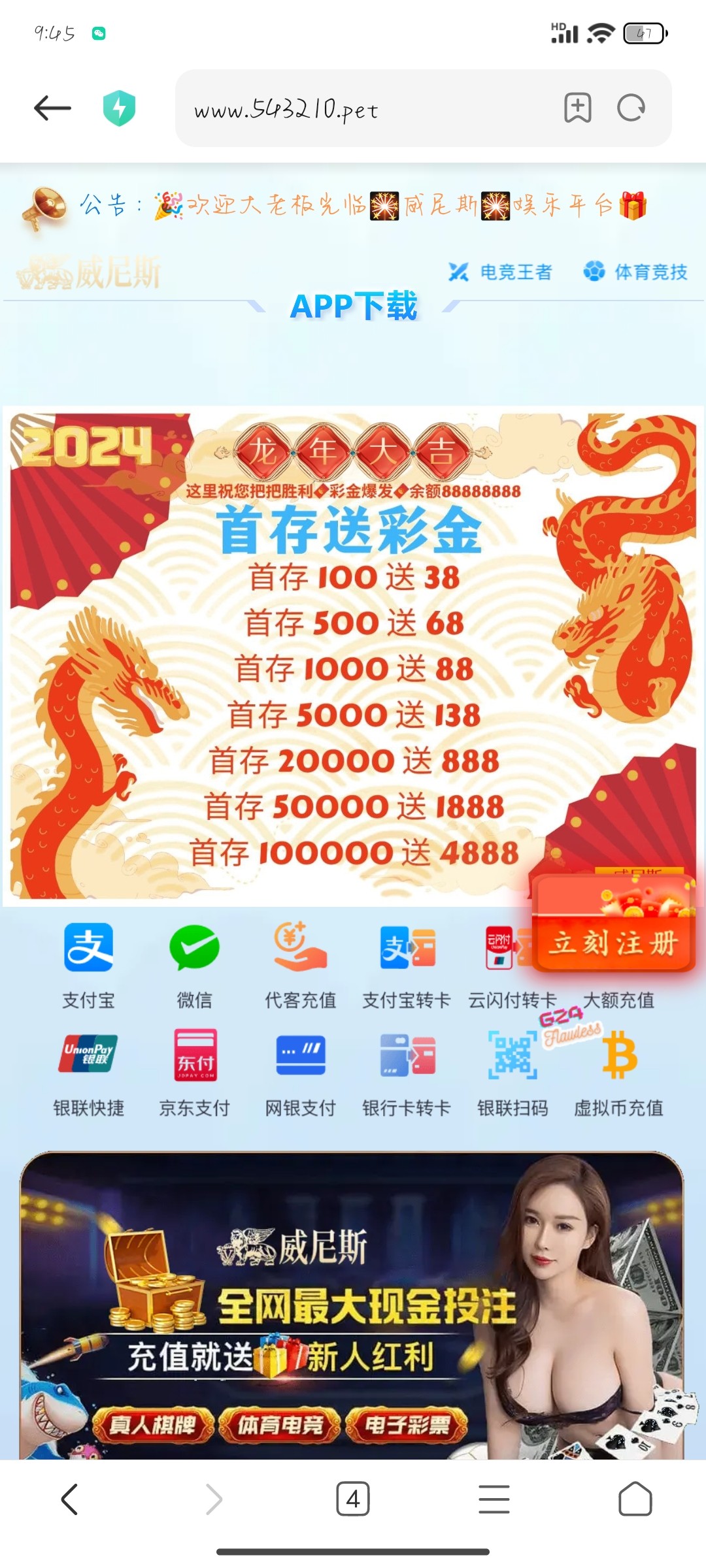This screenshot has height=1568, width=706.
Task: Tap the 立刻注册 button
Action: pyautogui.click(x=613, y=943)
